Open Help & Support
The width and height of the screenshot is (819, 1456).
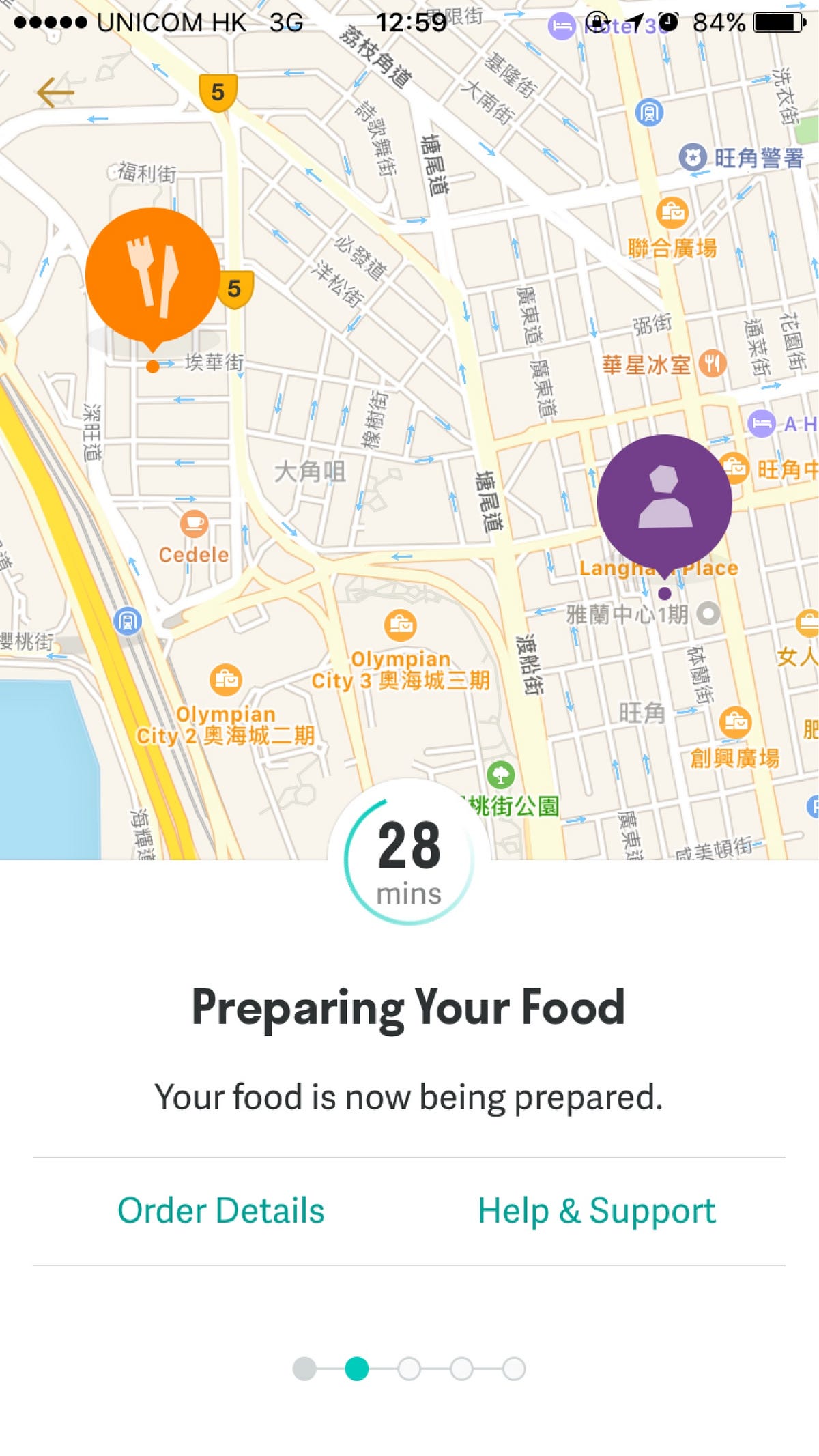[597, 1211]
